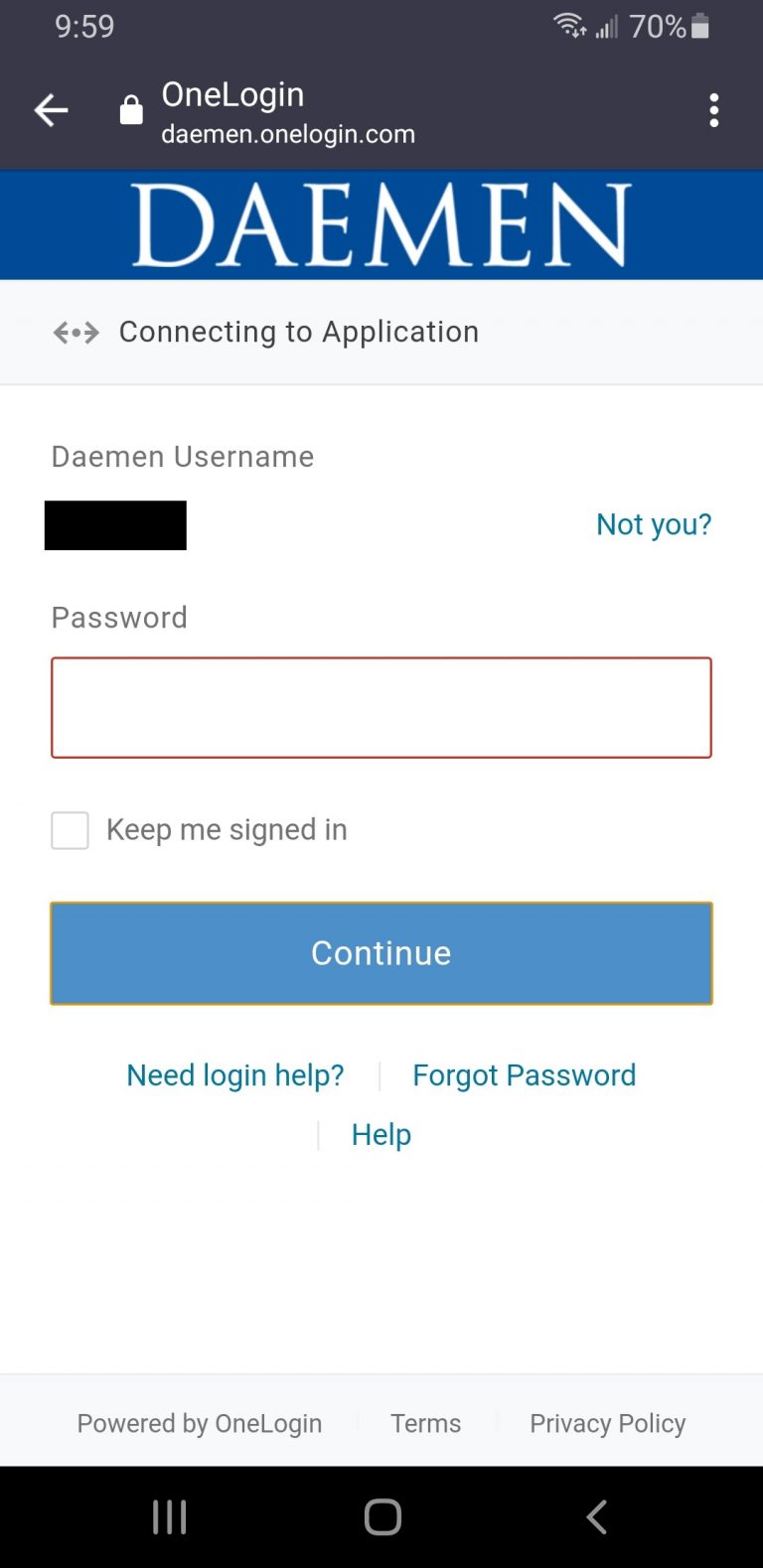The image size is (763, 1568).
Task: Open Need login help?
Action: [x=235, y=1075]
